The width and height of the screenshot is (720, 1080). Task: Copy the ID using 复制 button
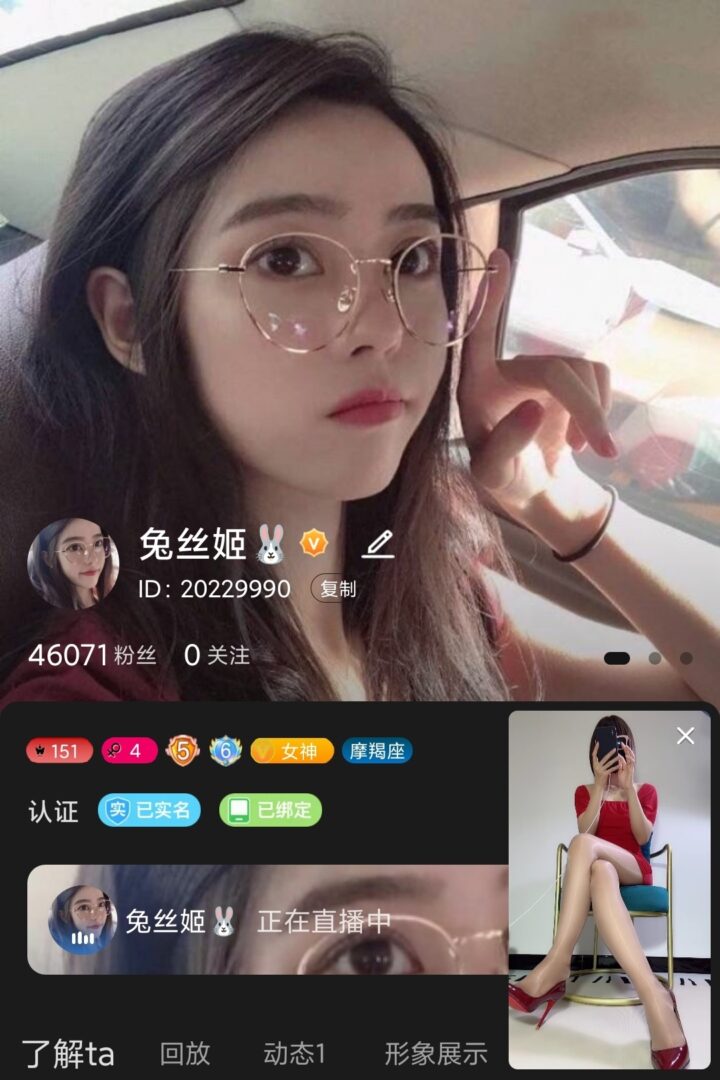[x=337, y=589]
